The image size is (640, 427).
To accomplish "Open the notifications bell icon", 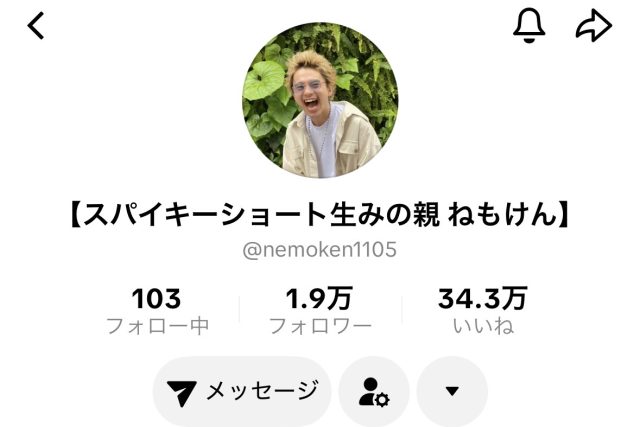I will click(x=530, y=27).
